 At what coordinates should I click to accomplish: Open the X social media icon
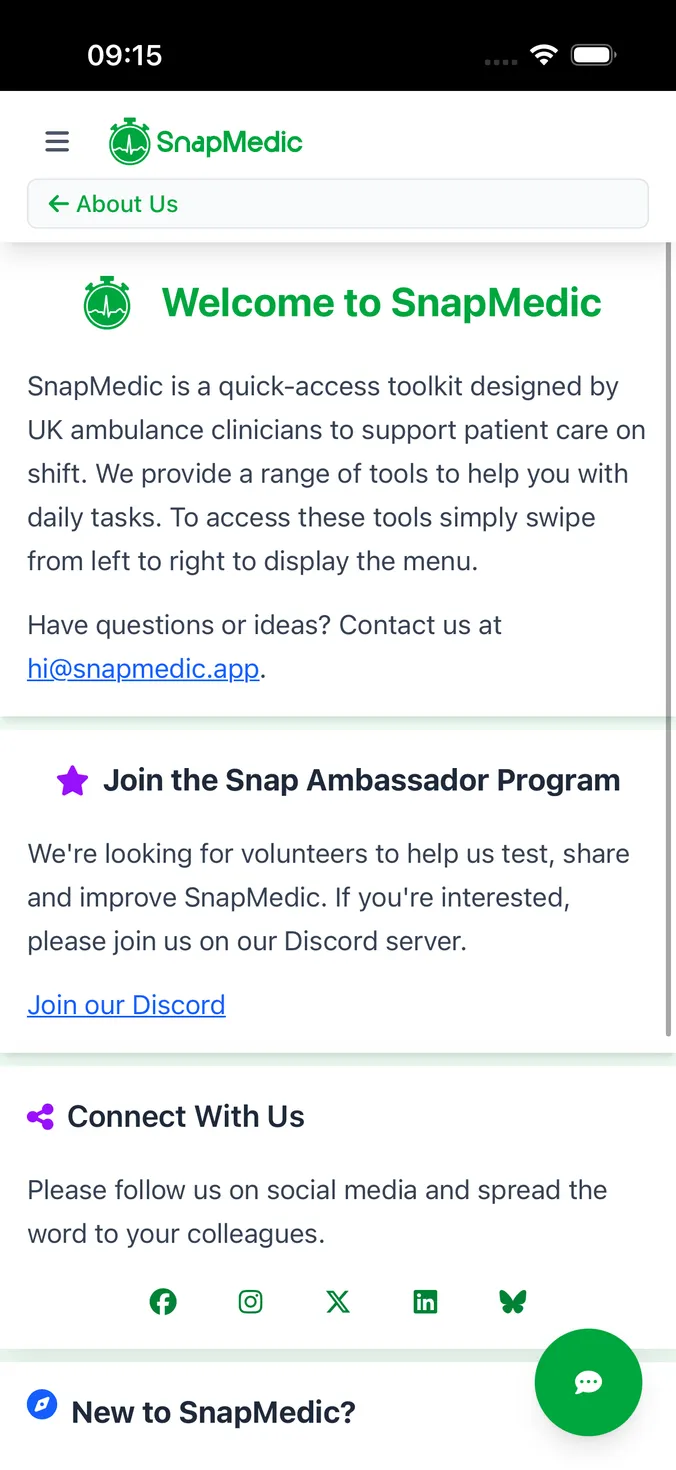[x=338, y=1302]
